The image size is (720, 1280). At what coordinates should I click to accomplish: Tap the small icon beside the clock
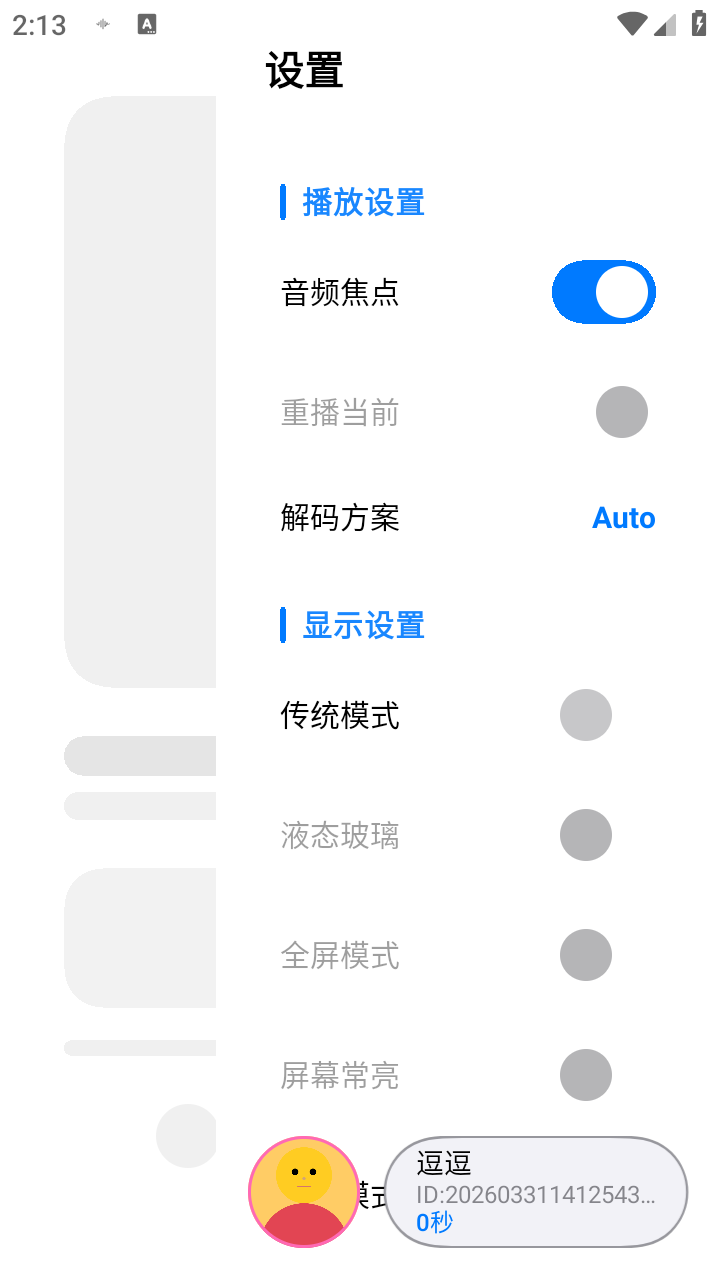tap(101, 24)
